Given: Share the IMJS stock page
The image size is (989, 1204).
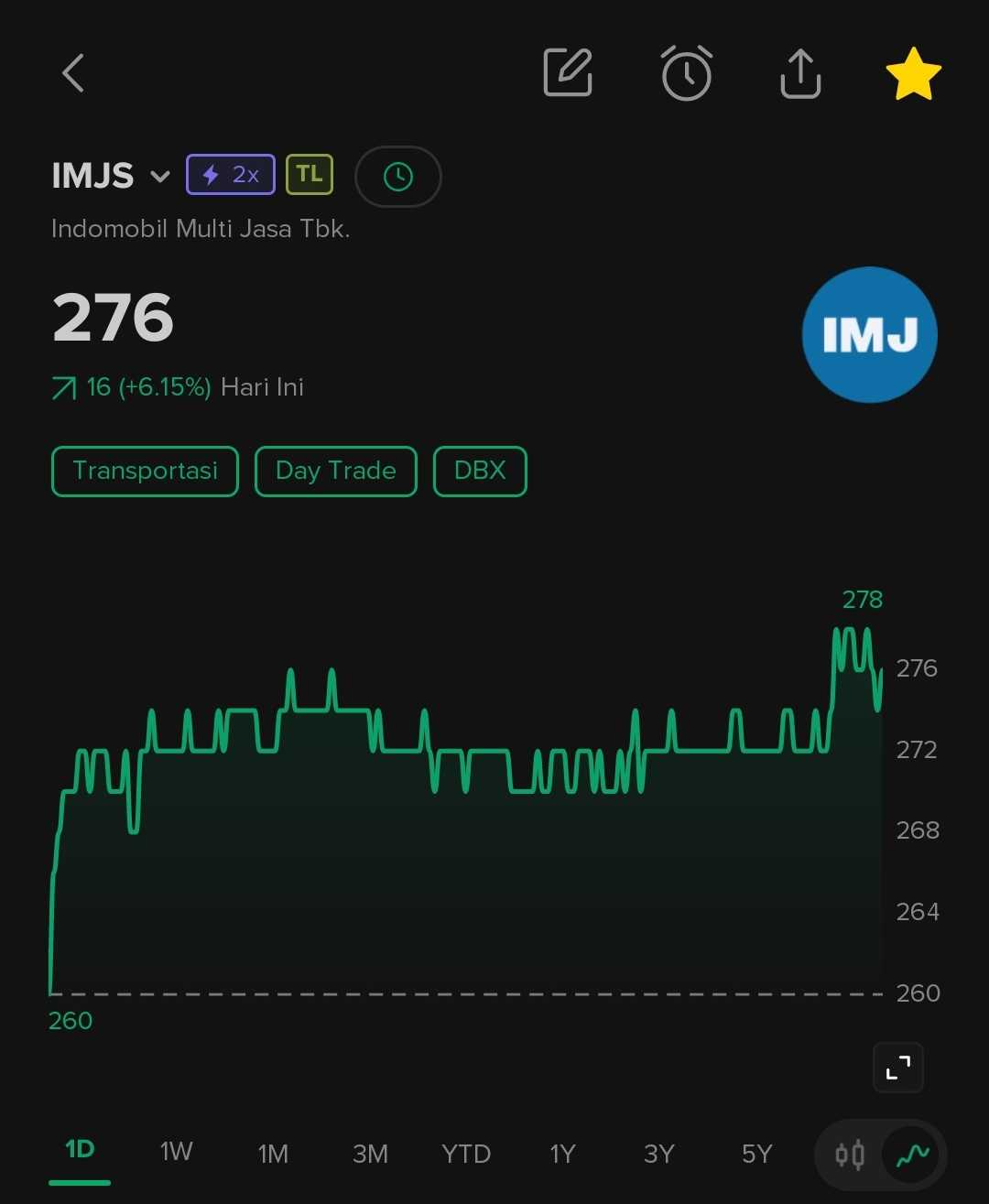Looking at the screenshot, I should [800, 72].
